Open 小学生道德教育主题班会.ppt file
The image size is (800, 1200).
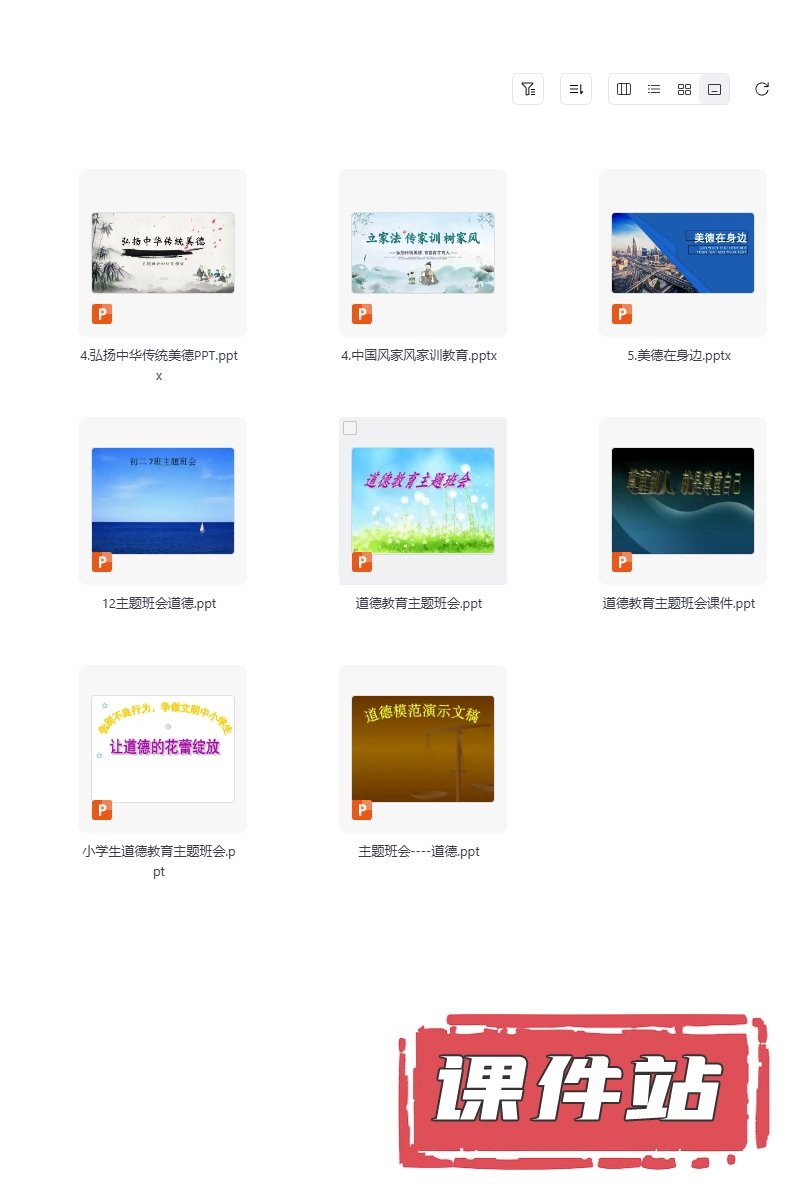(x=163, y=749)
